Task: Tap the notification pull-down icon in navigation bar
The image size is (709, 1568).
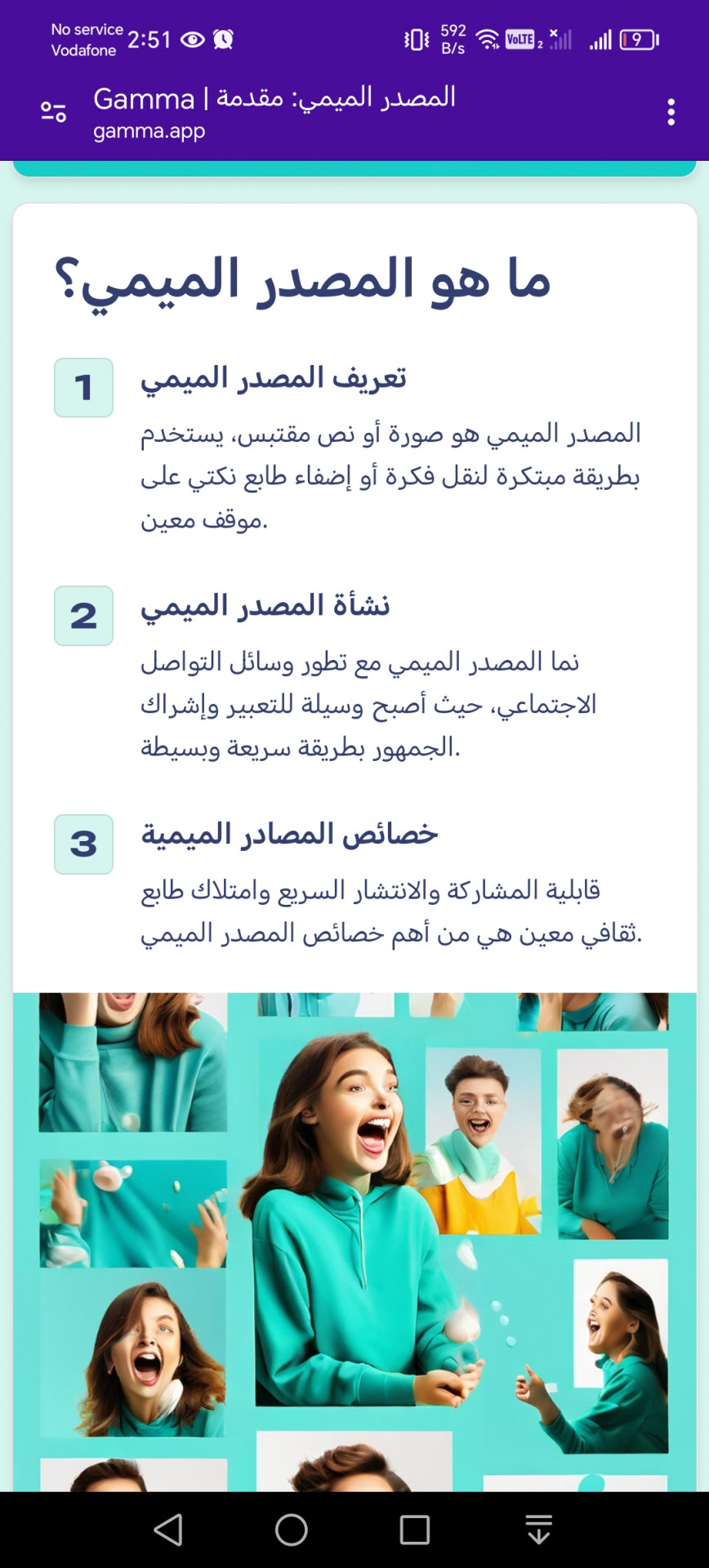Action: point(538,1530)
